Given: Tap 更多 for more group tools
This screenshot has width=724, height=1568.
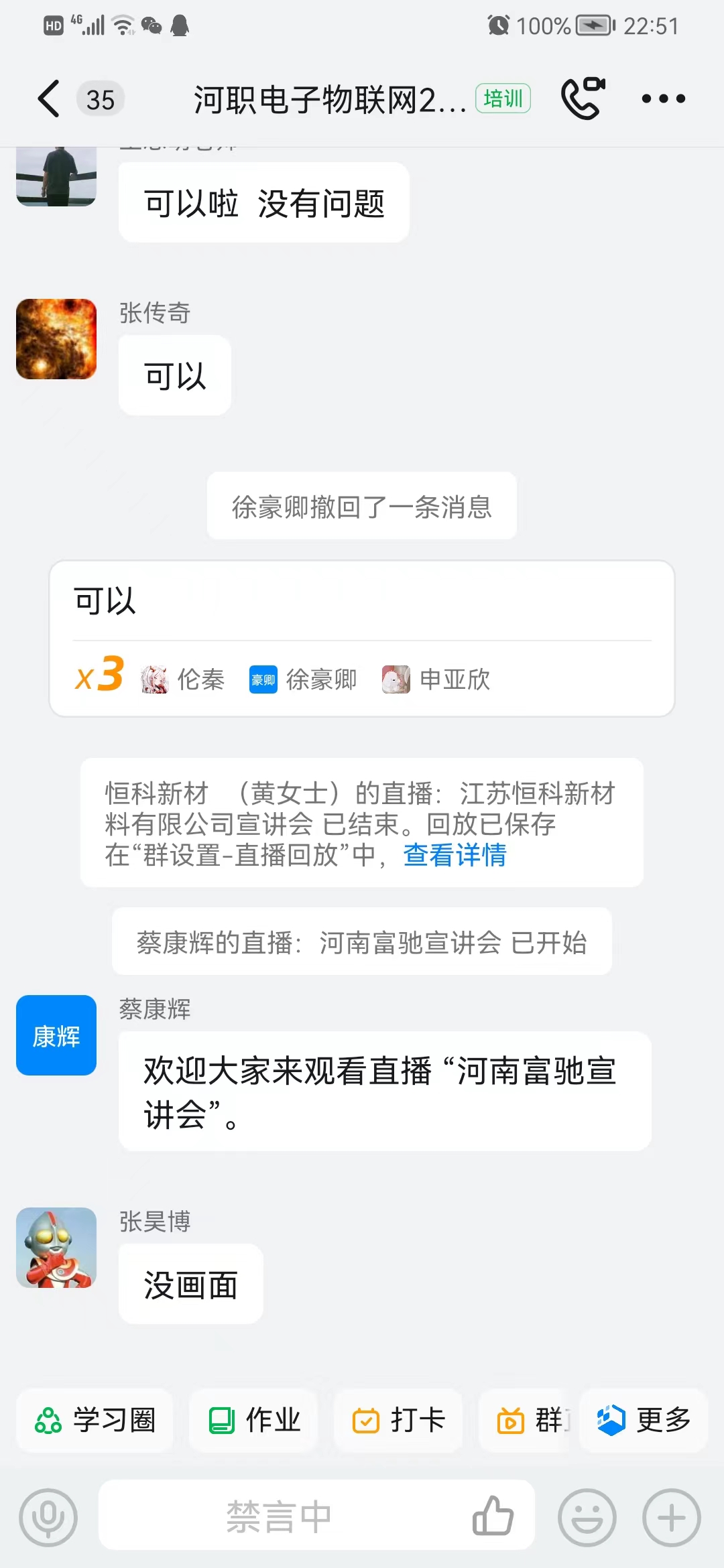Looking at the screenshot, I should point(644,1421).
